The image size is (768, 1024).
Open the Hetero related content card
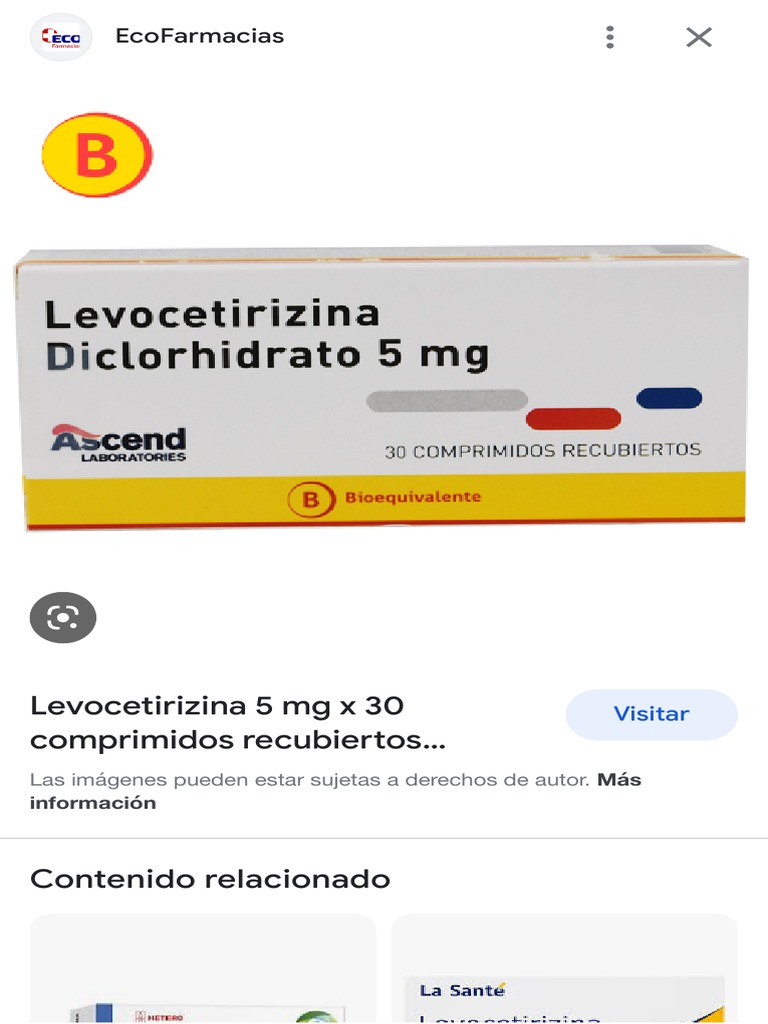(x=203, y=970)
